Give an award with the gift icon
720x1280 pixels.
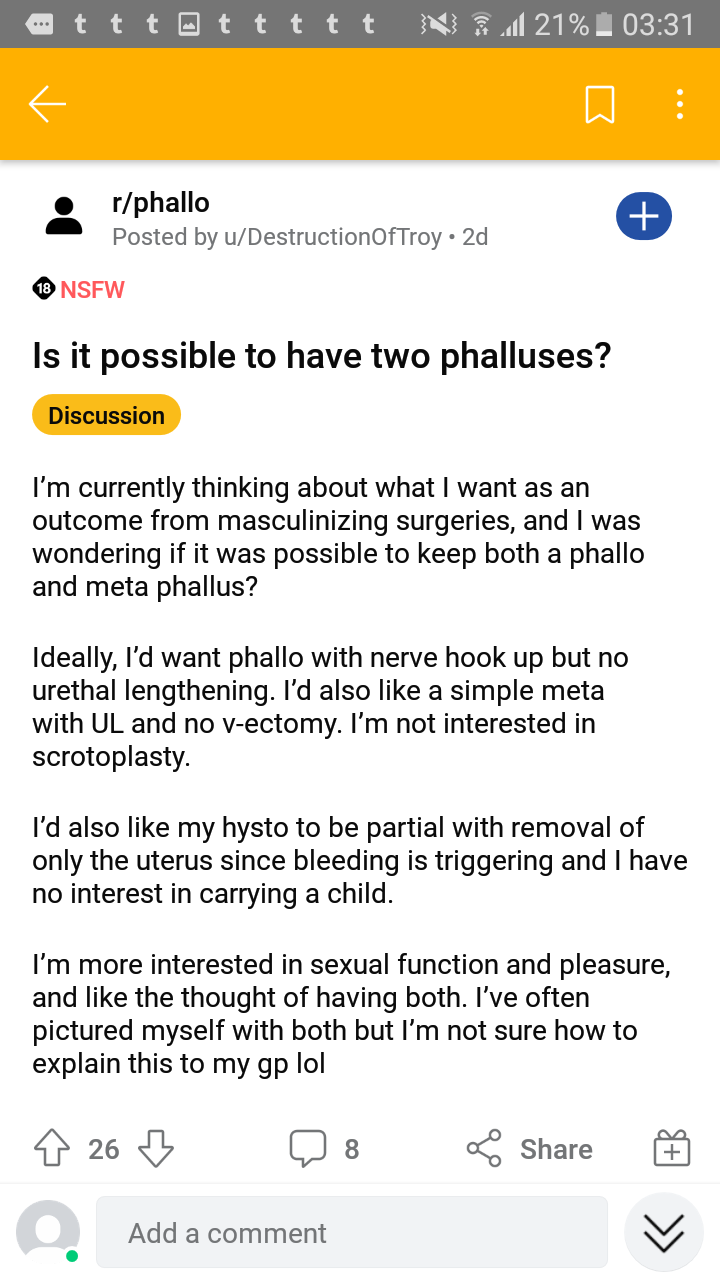[x=671, y=1148]
